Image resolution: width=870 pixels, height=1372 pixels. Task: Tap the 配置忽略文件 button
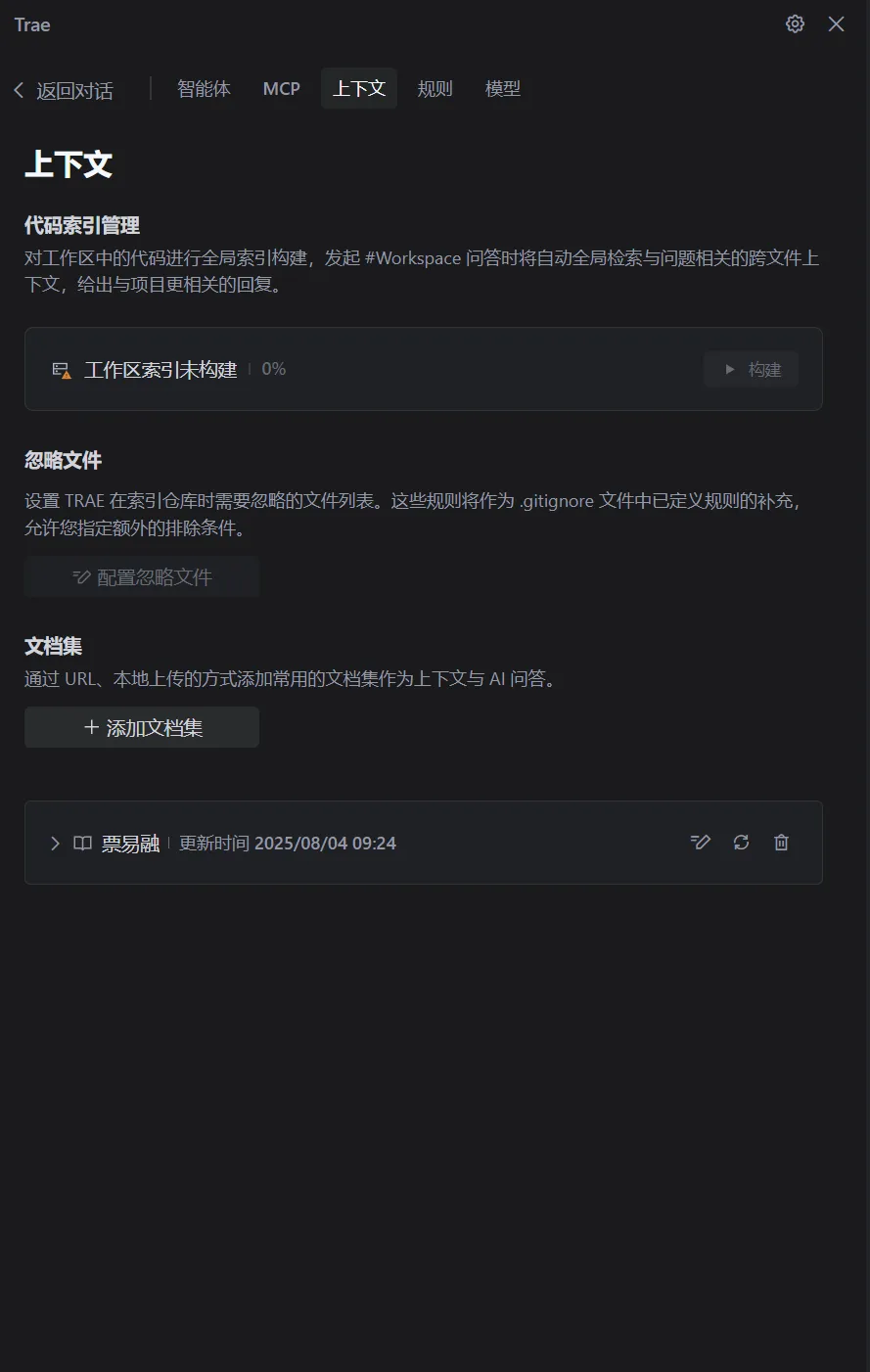click(142, 576)
